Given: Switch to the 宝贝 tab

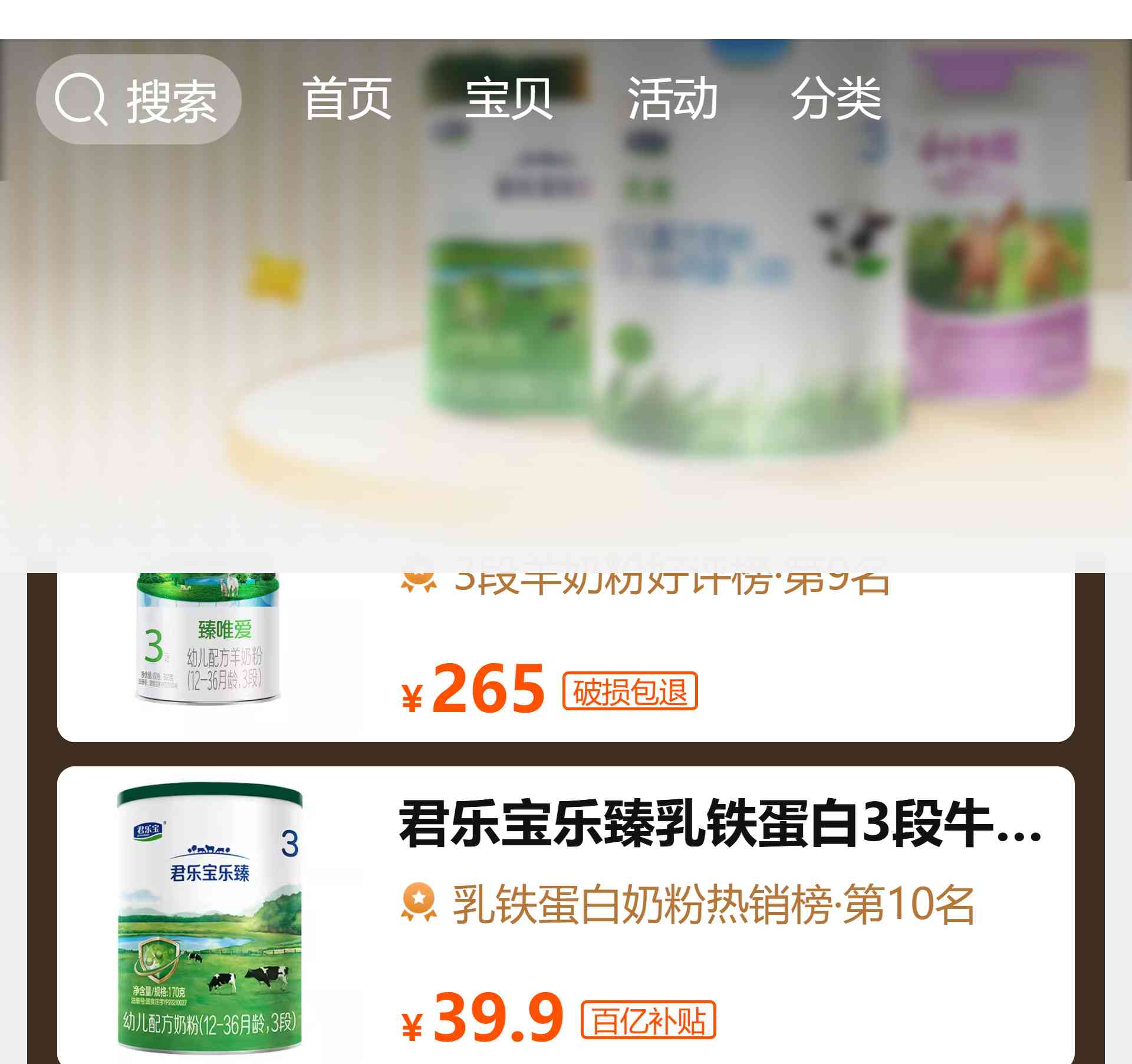Looking at the screenshot, I should (509, 99).
